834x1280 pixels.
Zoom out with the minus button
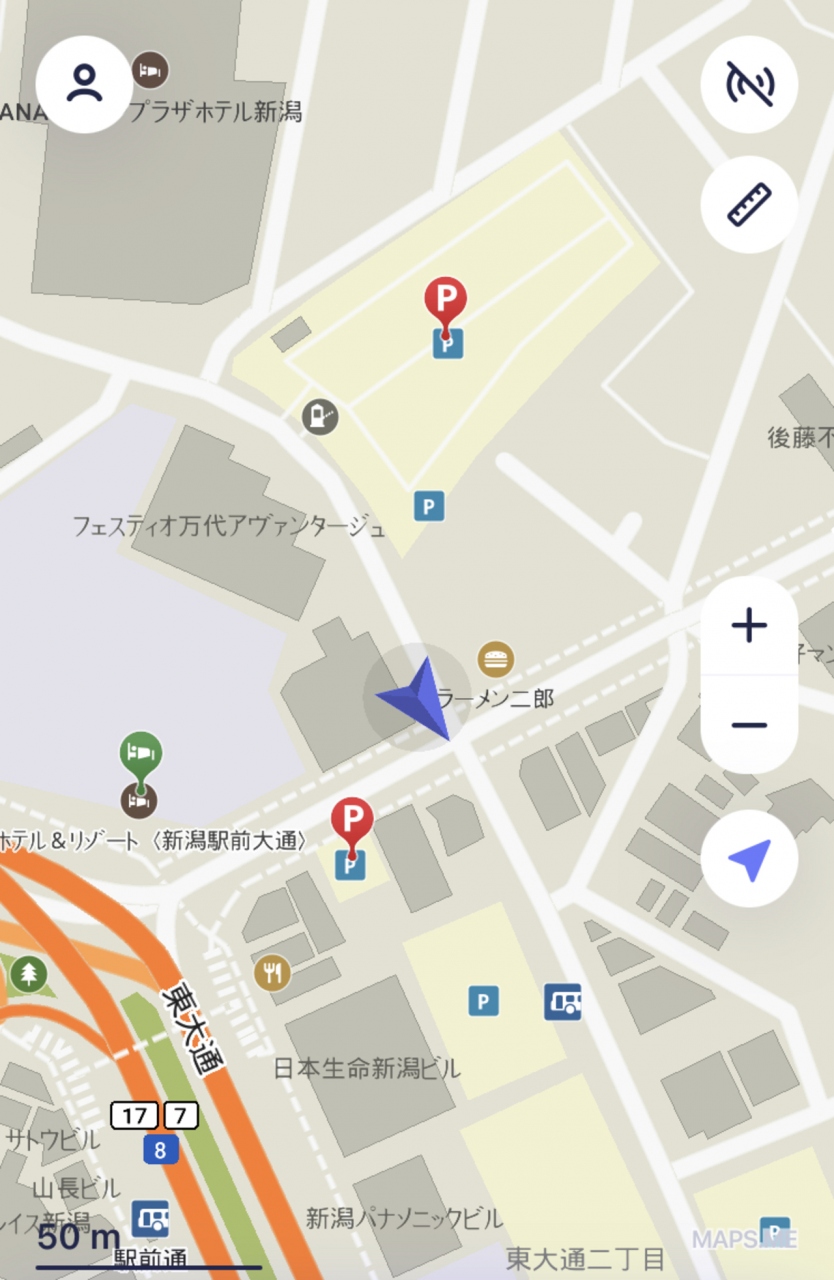(x=749, y=724)
